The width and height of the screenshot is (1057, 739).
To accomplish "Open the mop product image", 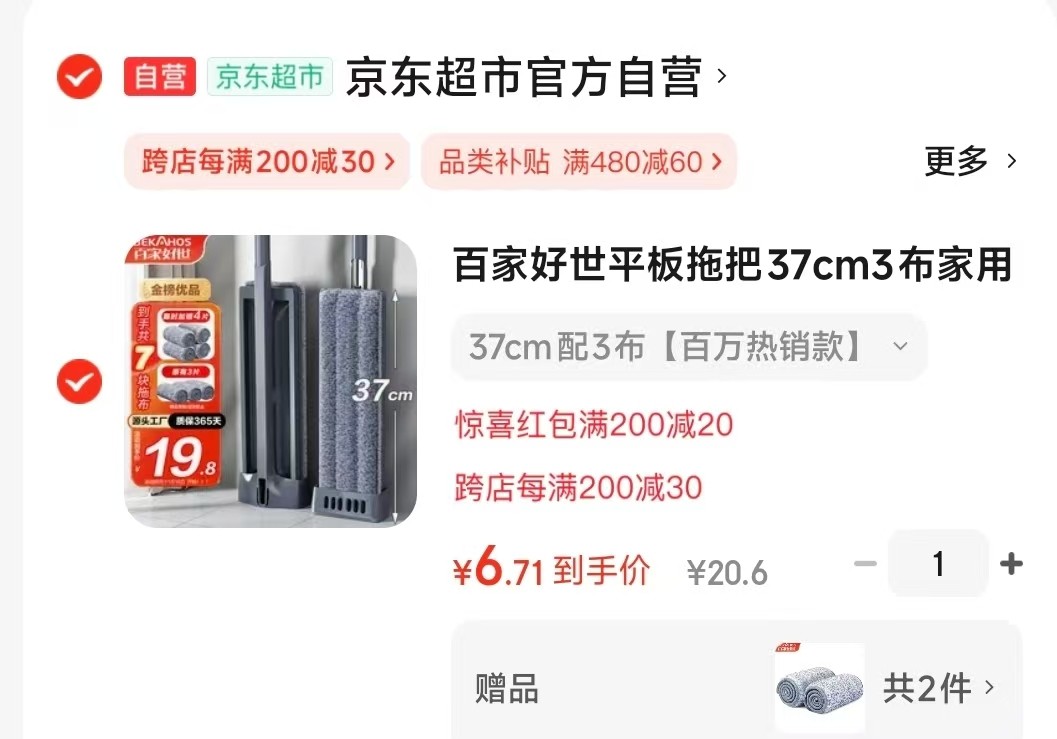I will [270, 381].
